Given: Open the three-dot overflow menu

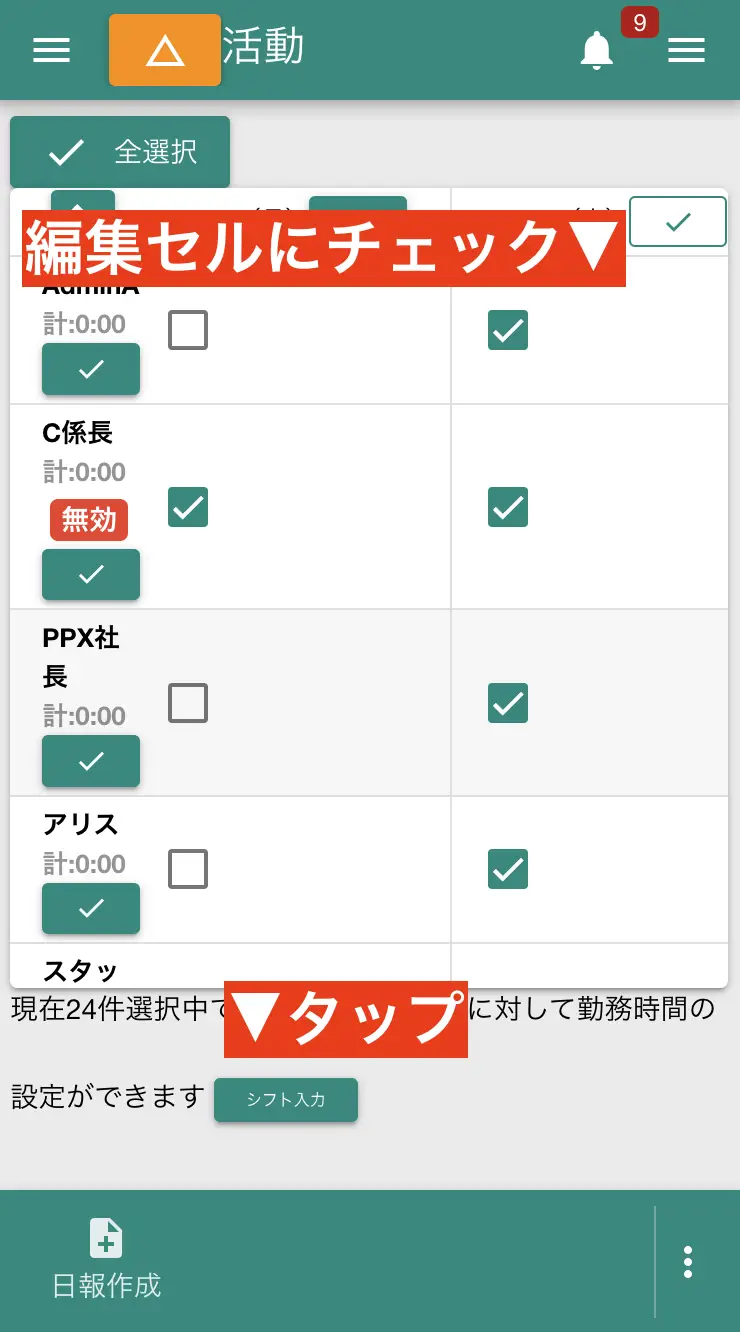Looking at the screenshot, I should pos(687,1262).
